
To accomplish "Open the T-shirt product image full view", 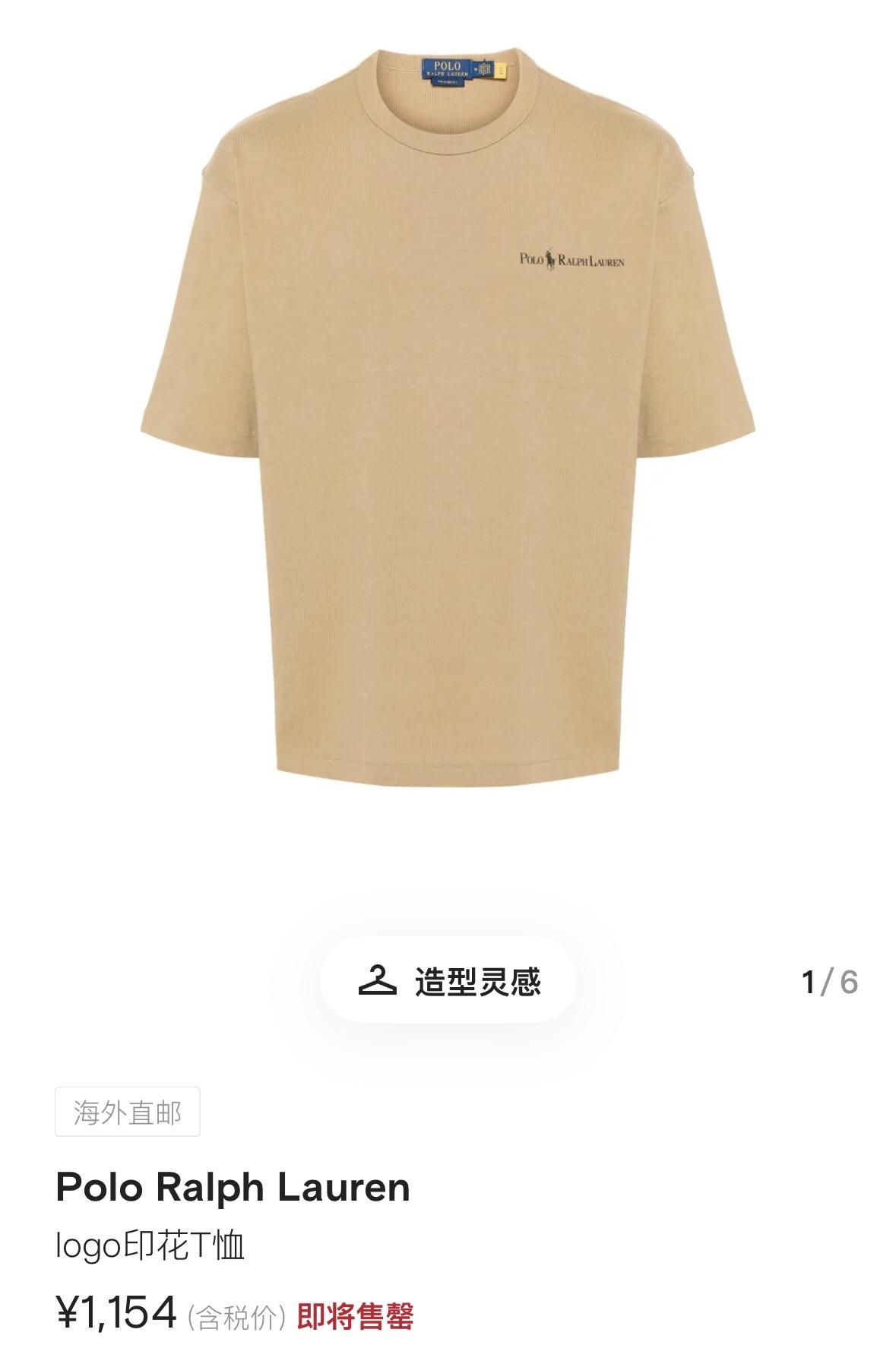I will pos(448,410).
